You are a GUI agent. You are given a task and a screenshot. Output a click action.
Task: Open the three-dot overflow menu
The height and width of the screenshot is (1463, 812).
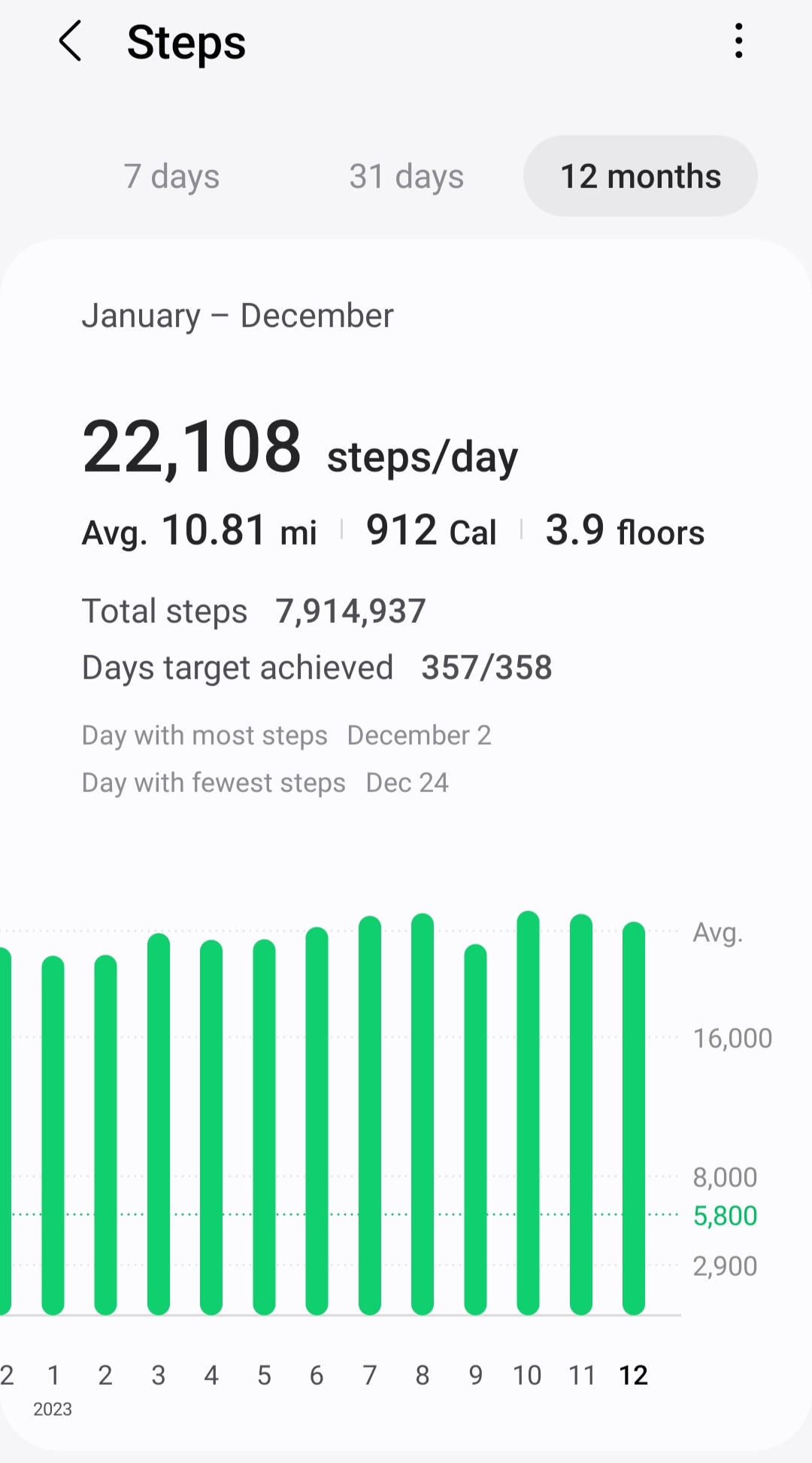[739, 41]
